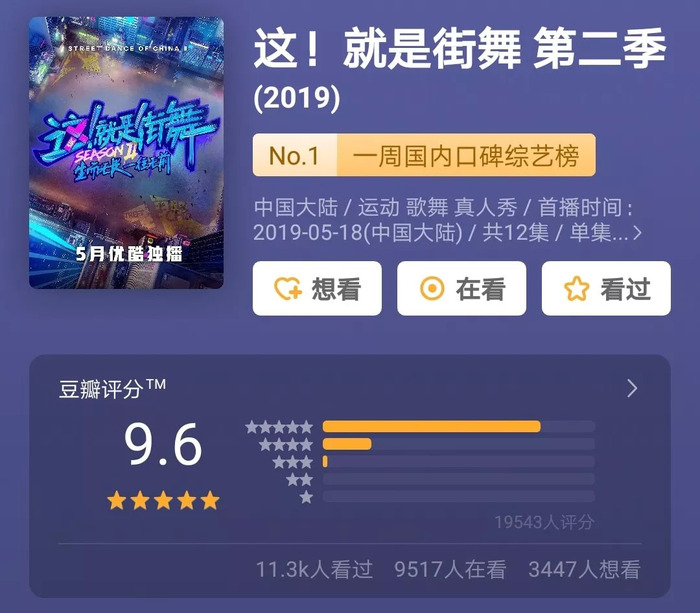Image resolution: width=700 pixels, height=613 pixels.
Task: Expand the show info details chevron
Action: [637, 234]
